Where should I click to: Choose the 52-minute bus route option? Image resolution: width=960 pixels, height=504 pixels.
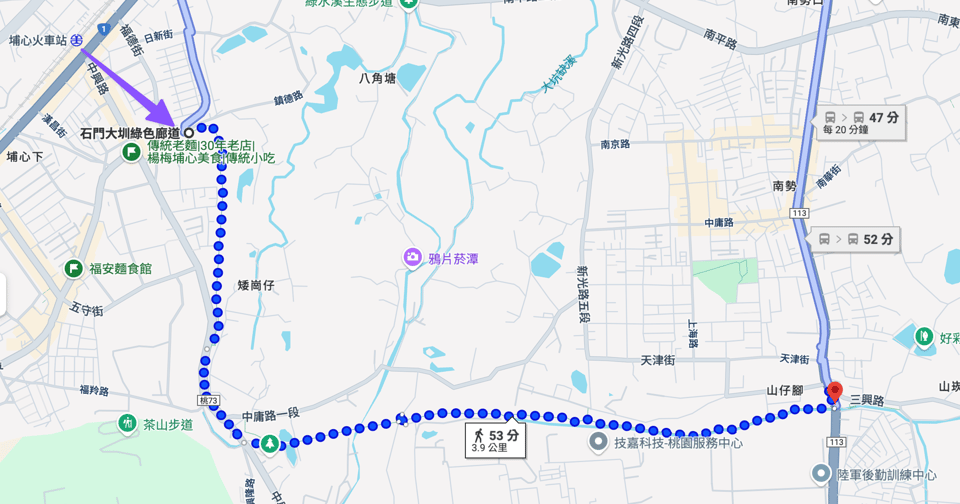point(856,240)
